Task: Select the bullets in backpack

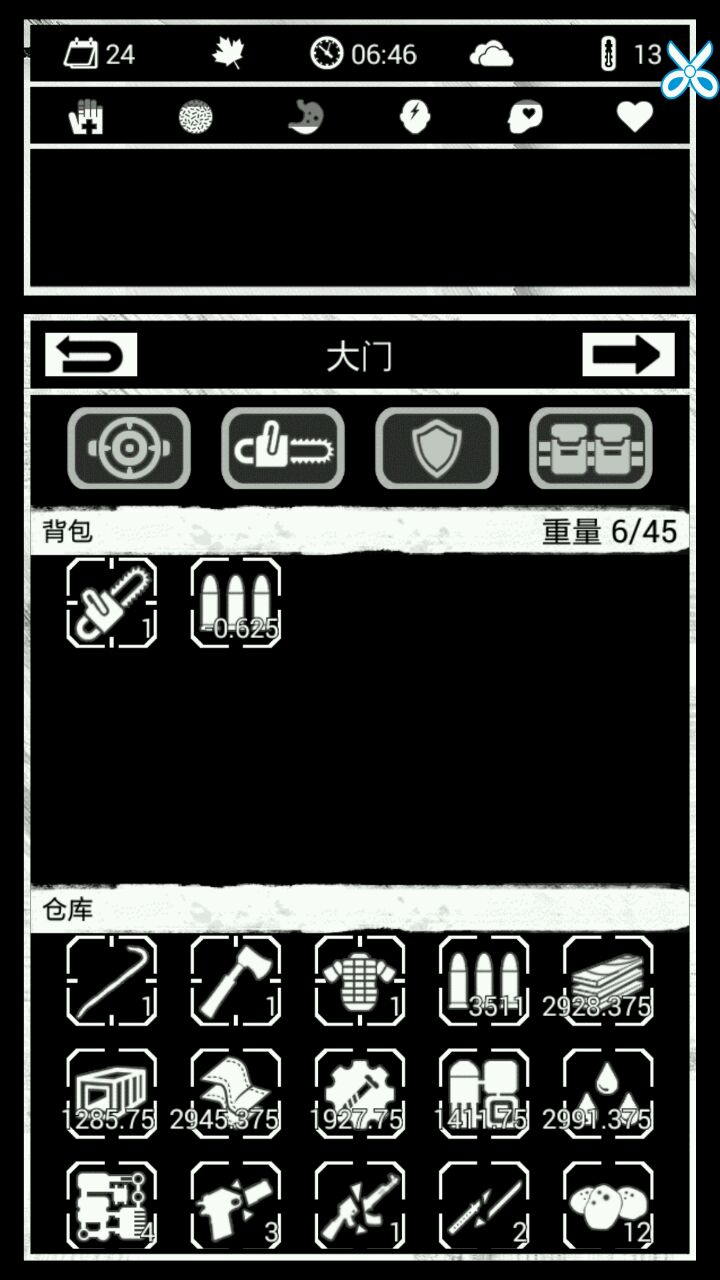Action: coord(236,603)
